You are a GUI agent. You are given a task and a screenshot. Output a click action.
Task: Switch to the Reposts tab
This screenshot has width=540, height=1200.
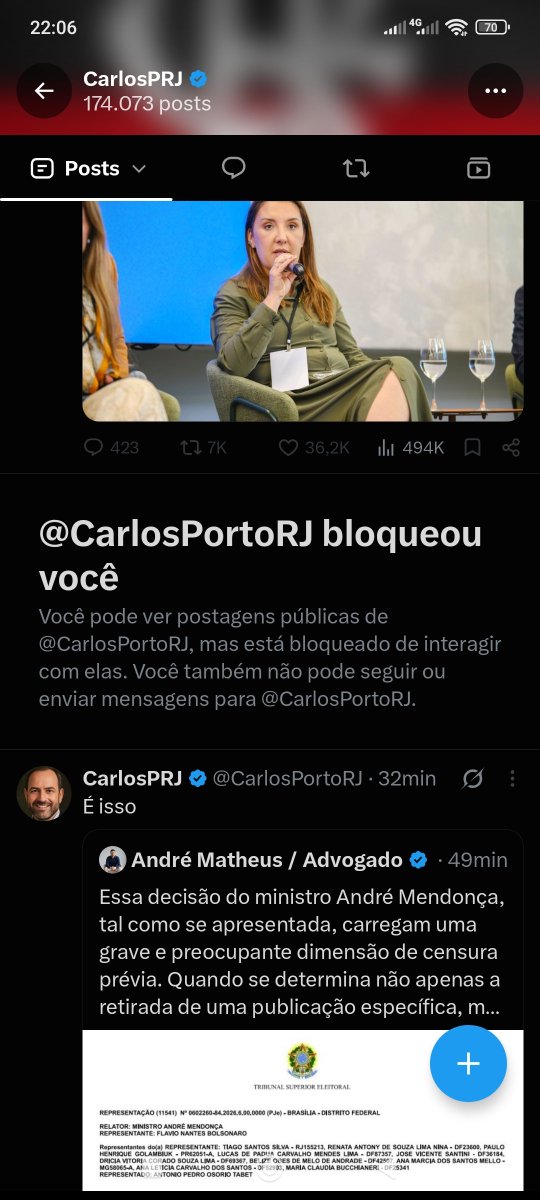click(356, 168)
